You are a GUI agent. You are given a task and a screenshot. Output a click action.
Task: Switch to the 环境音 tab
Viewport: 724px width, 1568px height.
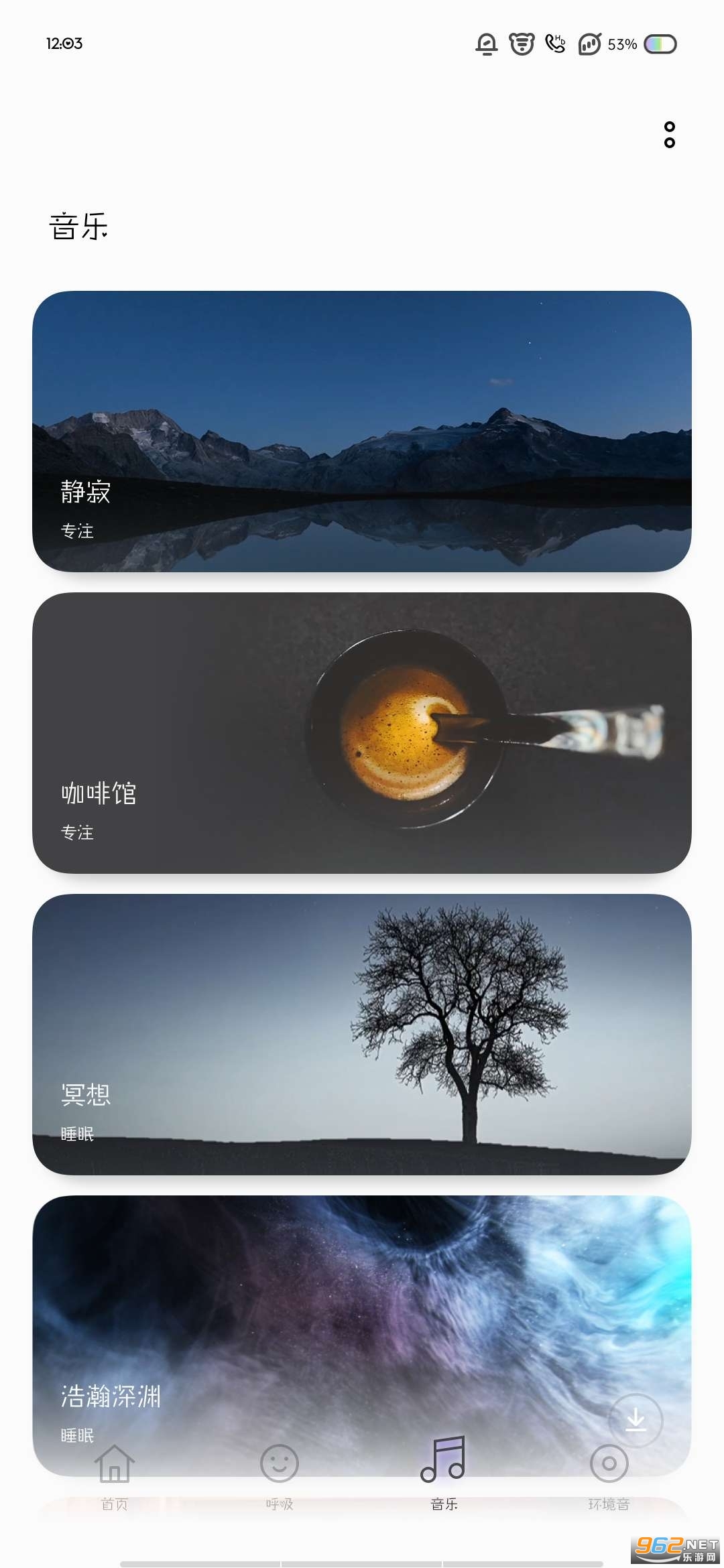609,1474
